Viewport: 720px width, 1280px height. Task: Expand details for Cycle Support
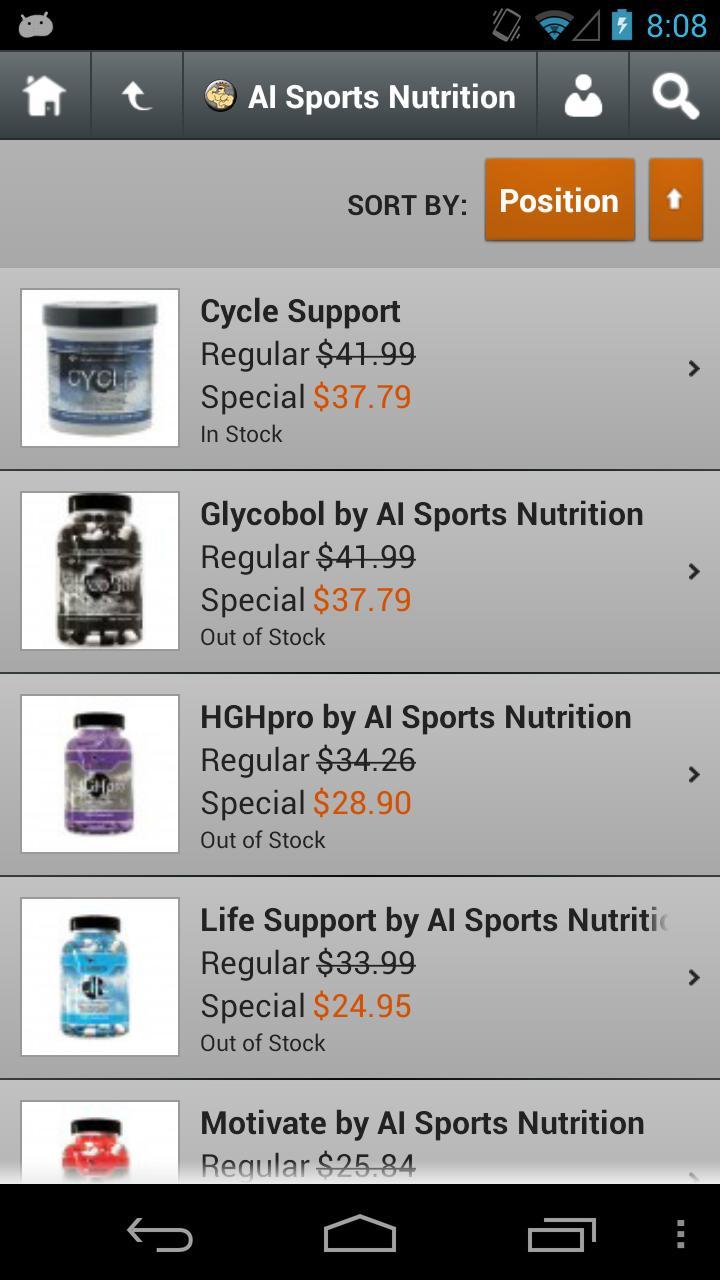(693, 368)
